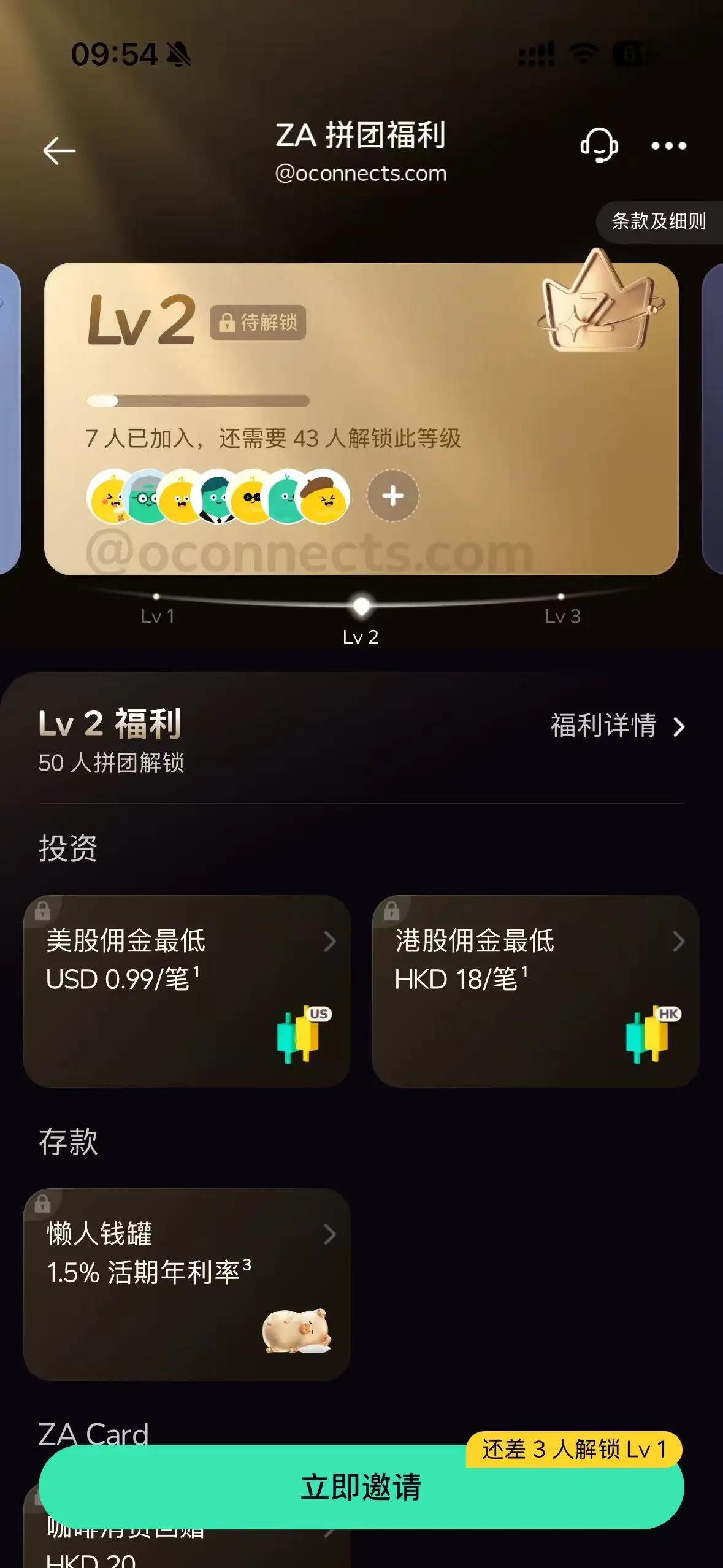Open the 港股佣金最低 HKD 18 card
The image size is (723, 1568).
535,990
